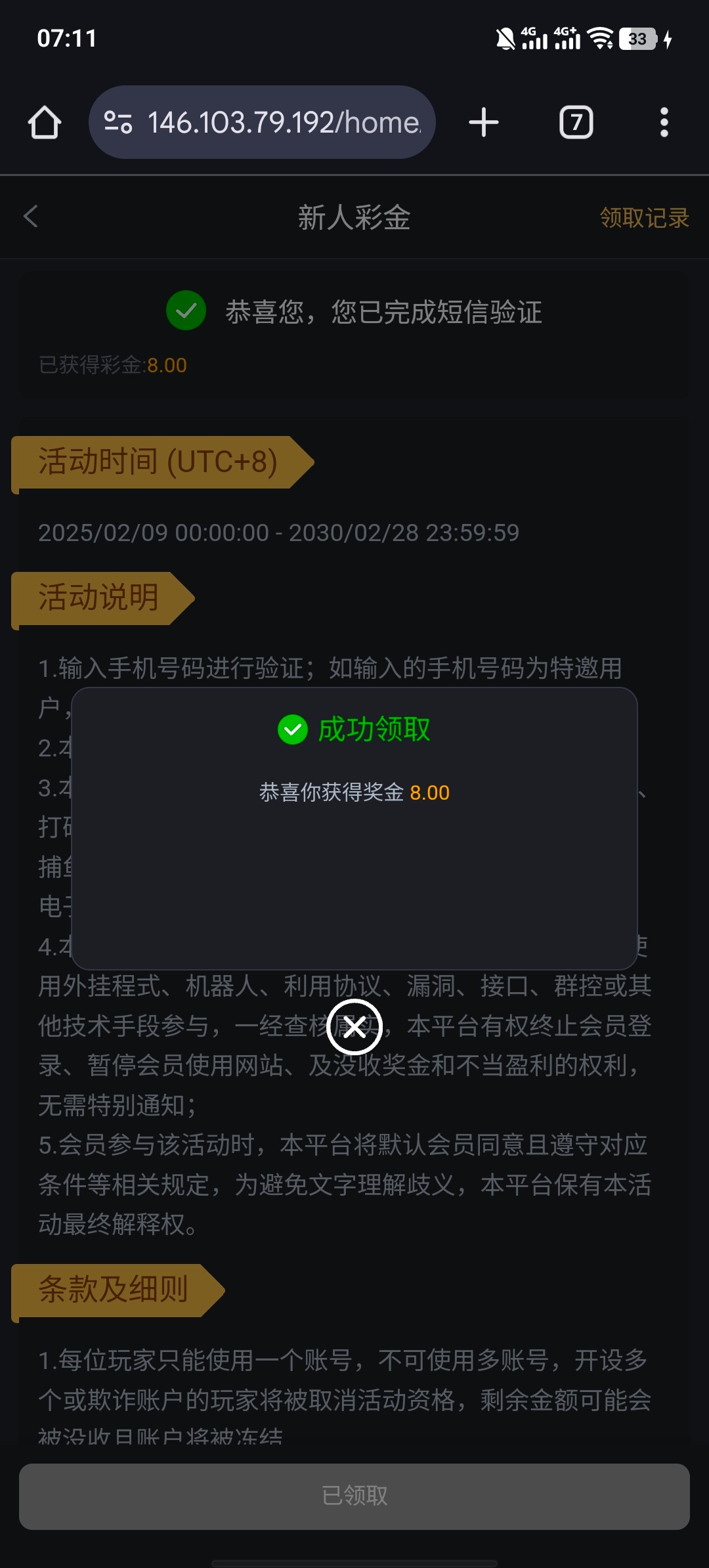Open the tab switcher showing 7 tabs
709x1568 pixels.
click(x=576, y=123)
